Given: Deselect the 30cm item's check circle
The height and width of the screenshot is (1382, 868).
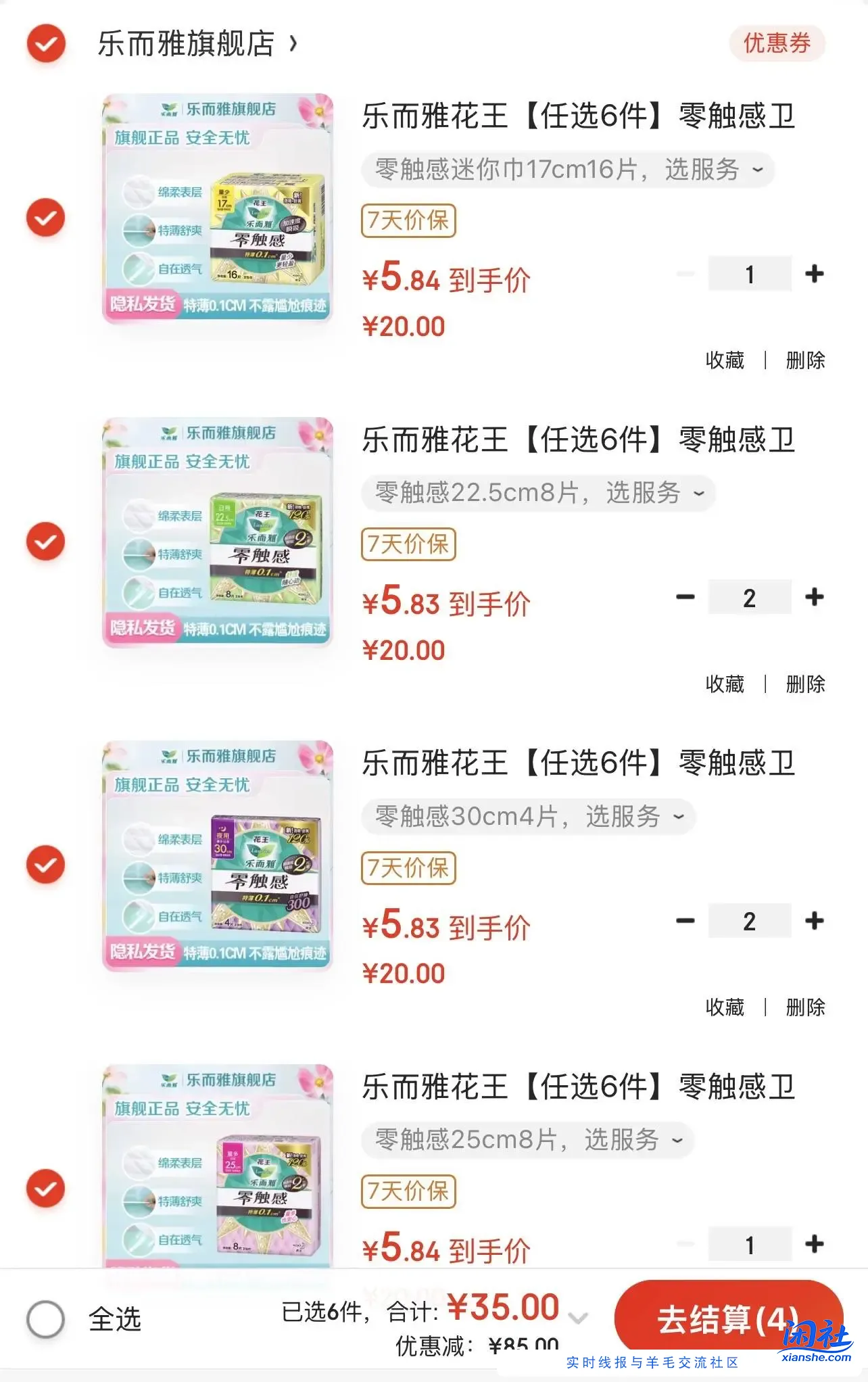Looking at the screenshot, I should coord(45,865).
